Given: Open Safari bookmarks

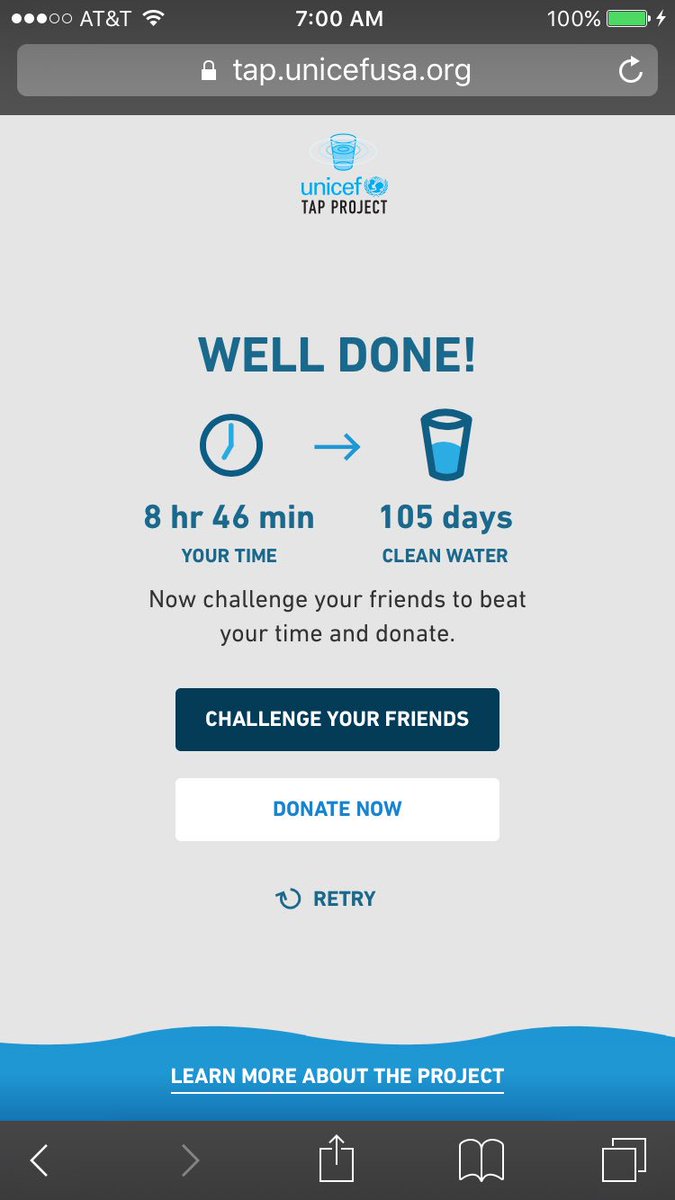Looking at the screenshot, I should (481, 1162).
